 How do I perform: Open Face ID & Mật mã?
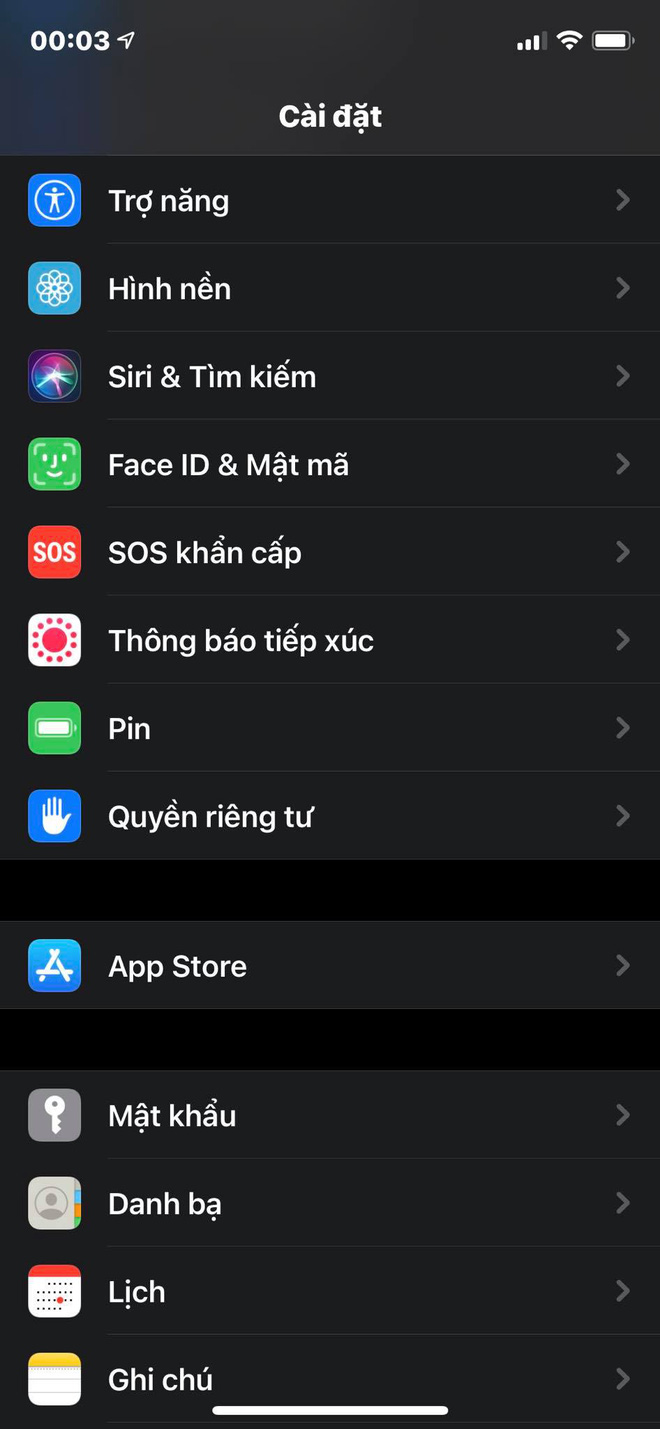coord(330,464)
